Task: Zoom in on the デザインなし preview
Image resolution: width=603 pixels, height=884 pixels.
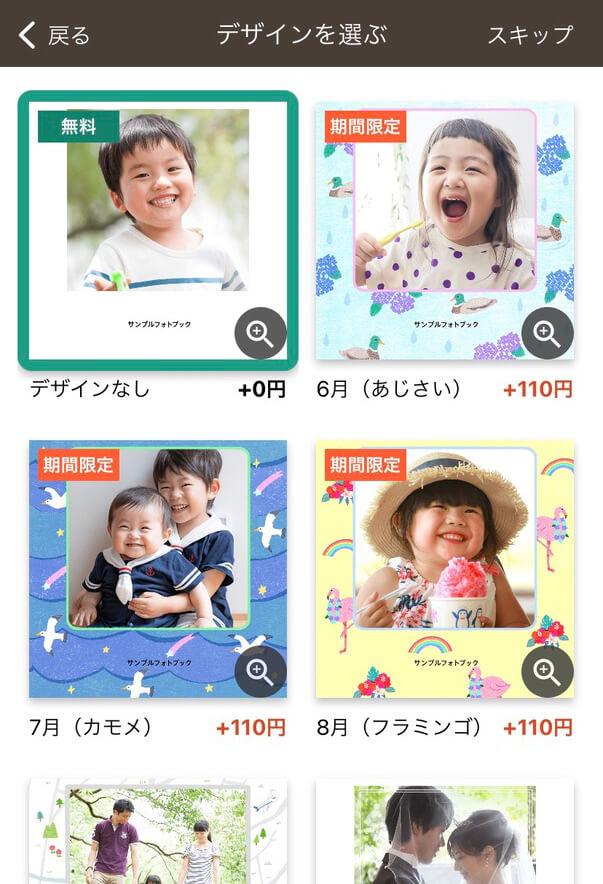Action: tap(260, 334)
